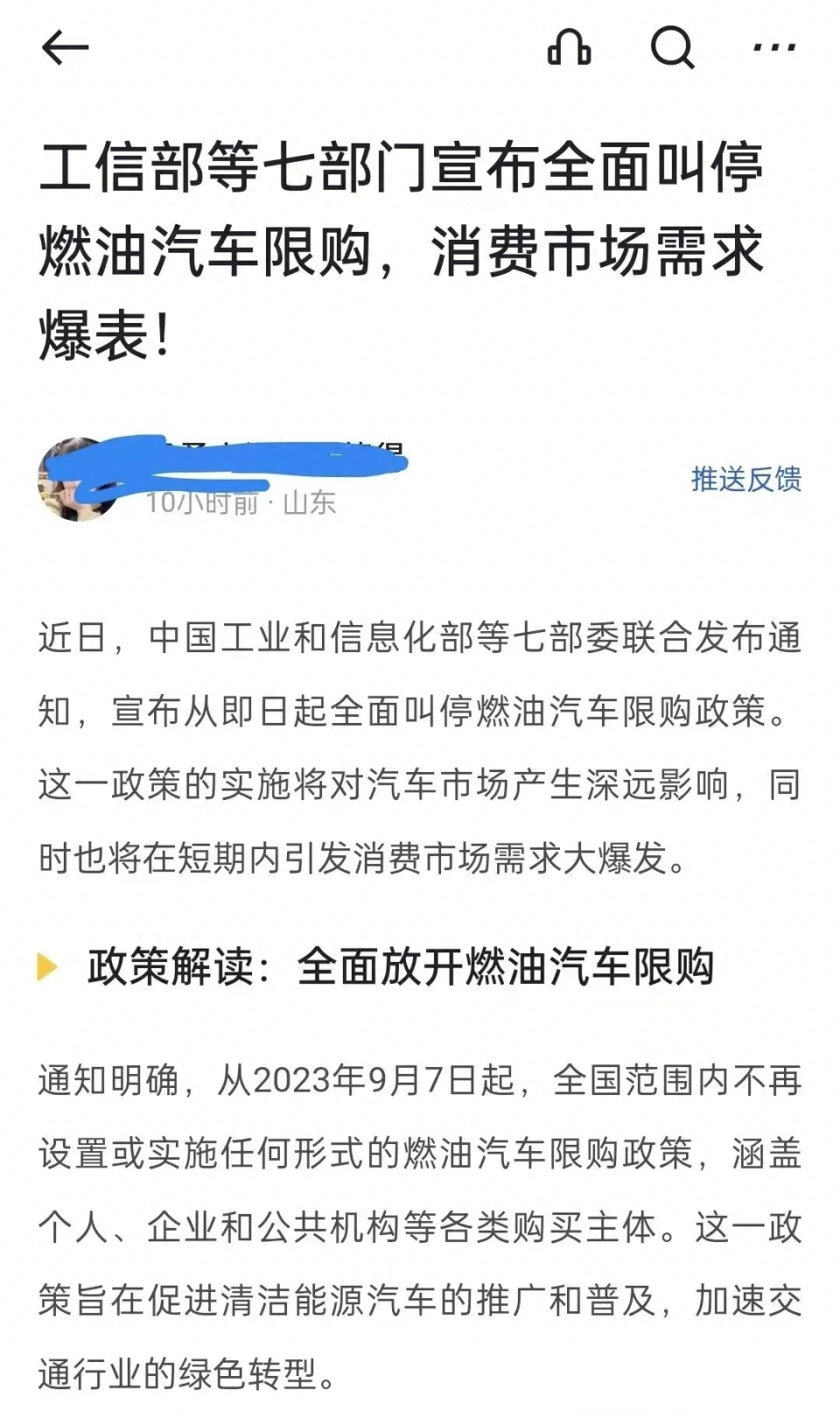The image size is (840, 1418).
Task: Listen to this article with the headphone icon
Action: click(x=569, y=47)
